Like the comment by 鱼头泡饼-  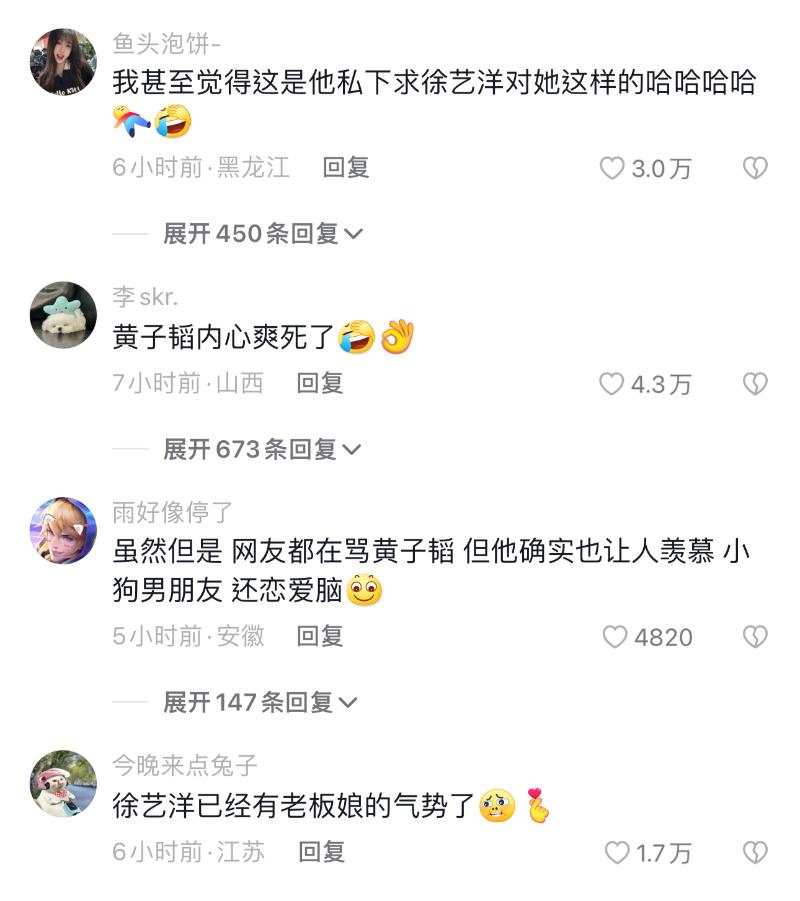[x=612, y=168]
